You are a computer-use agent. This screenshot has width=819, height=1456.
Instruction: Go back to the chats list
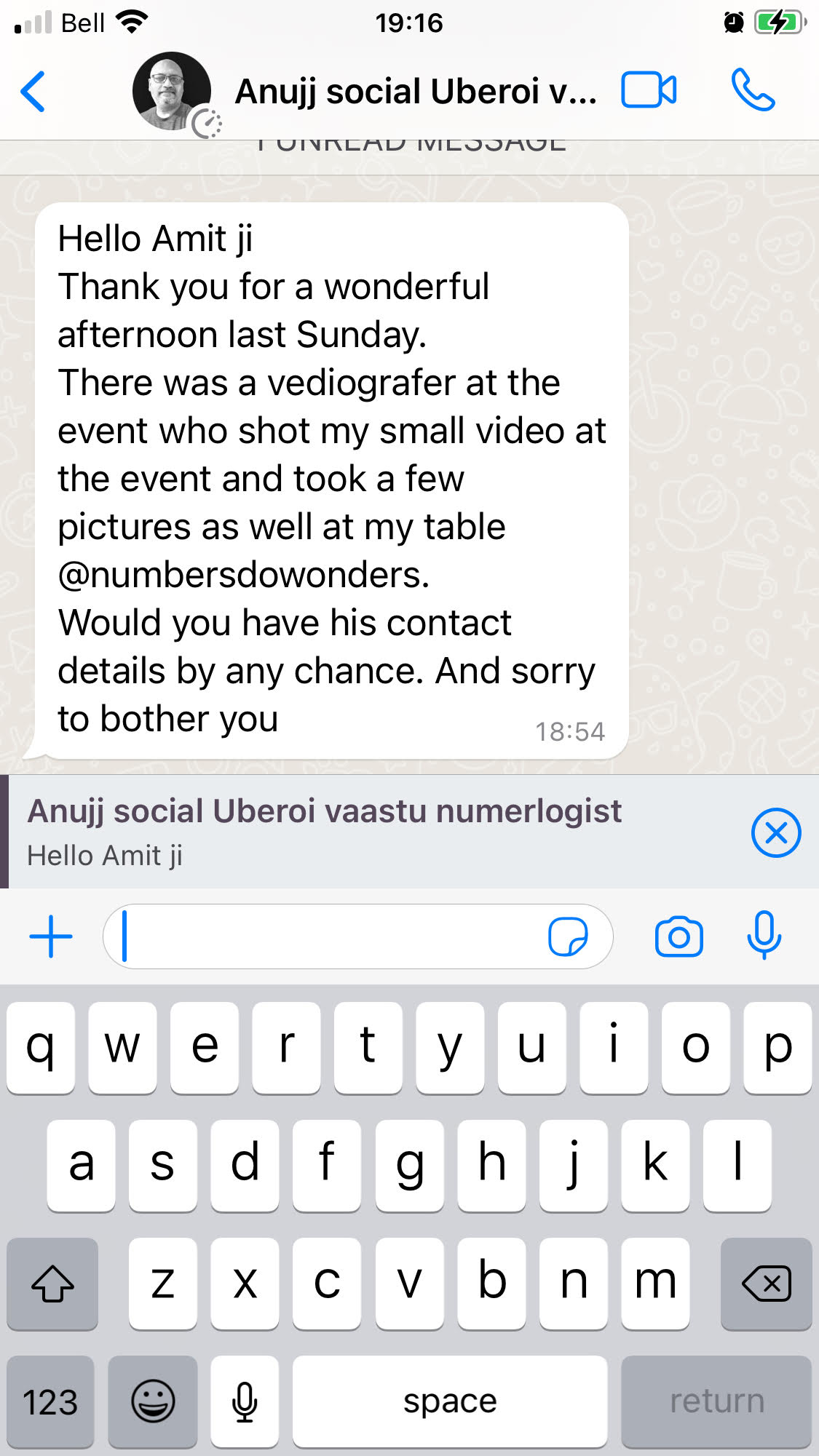(x=33, y=92)
